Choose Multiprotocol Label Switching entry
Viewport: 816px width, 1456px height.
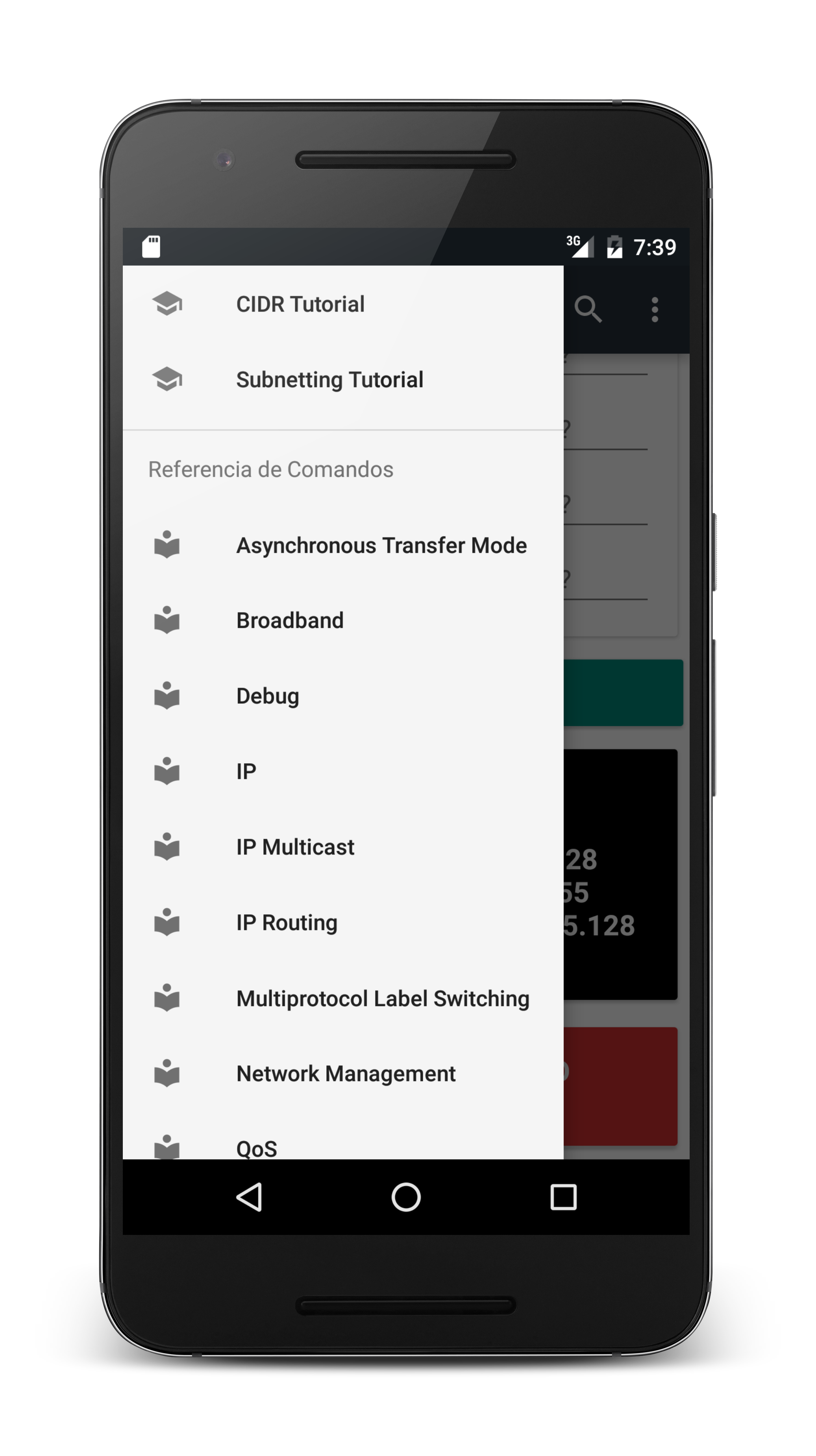[382, 998]
